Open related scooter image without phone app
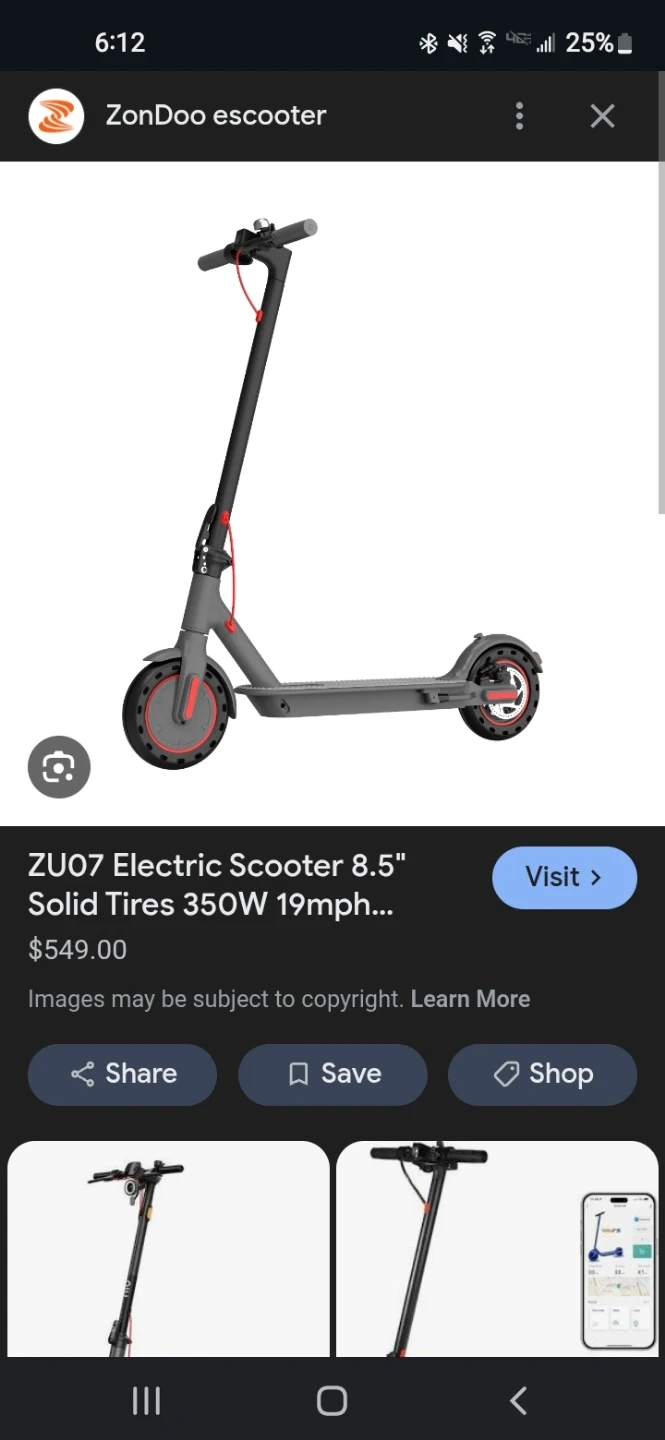 click(x=168, y=1250)
